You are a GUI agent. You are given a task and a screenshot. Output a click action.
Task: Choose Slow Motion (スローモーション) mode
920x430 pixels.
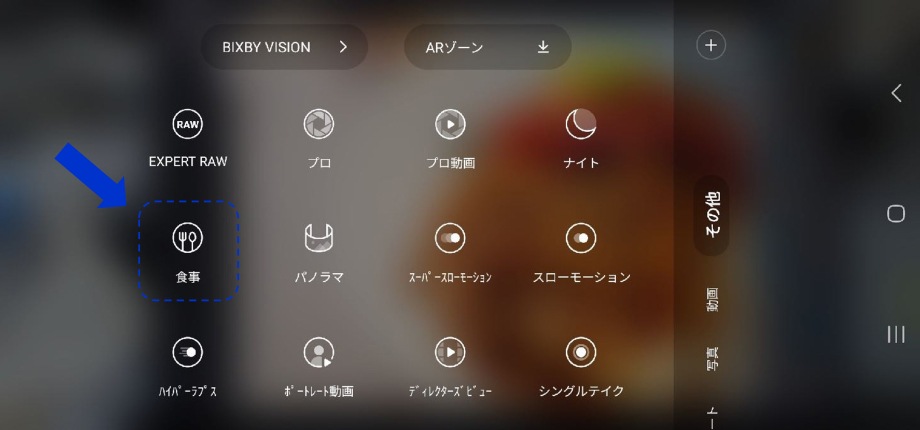tap(581, 251)
